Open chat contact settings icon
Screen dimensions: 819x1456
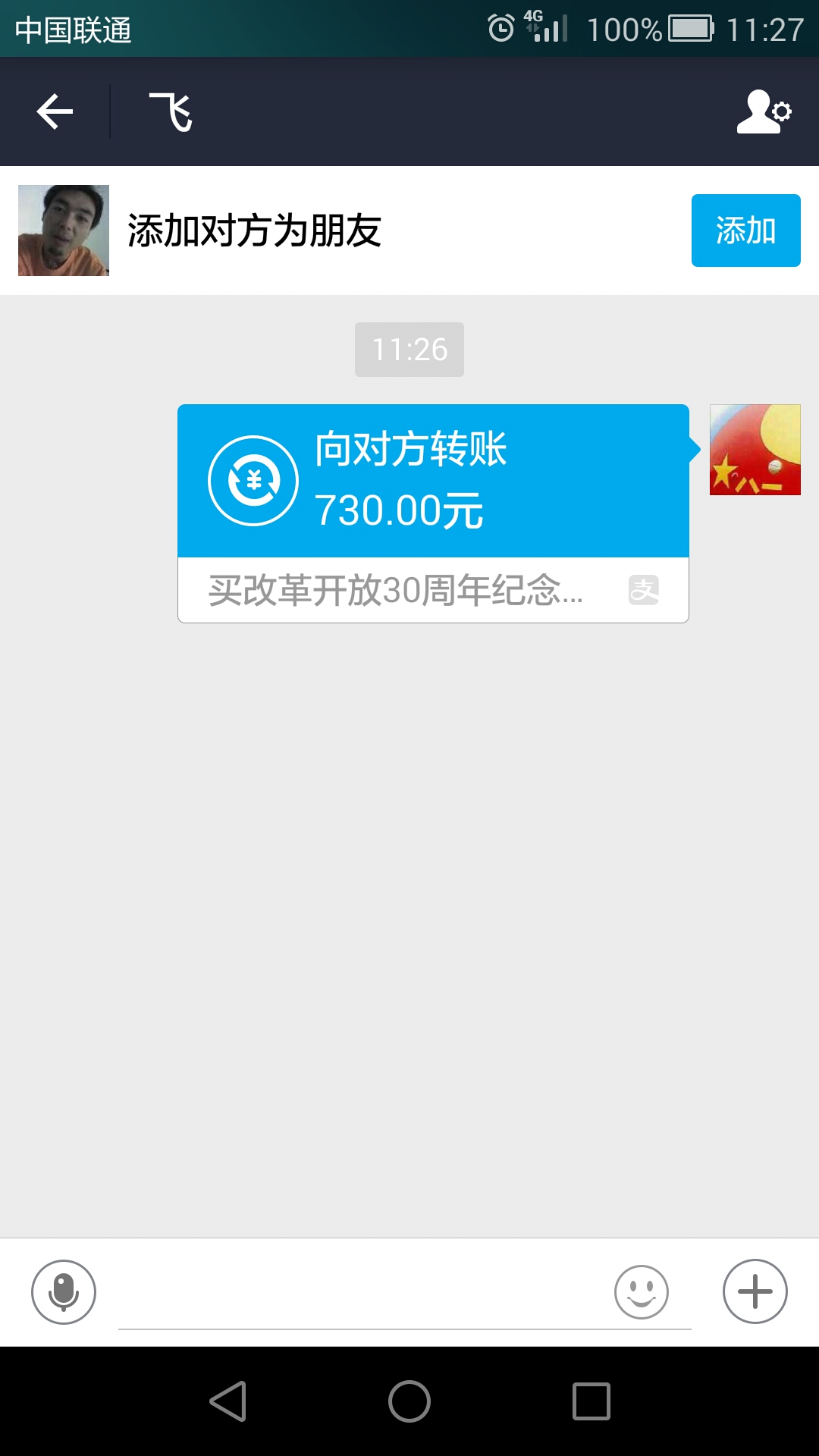click(x=764, y=112)
